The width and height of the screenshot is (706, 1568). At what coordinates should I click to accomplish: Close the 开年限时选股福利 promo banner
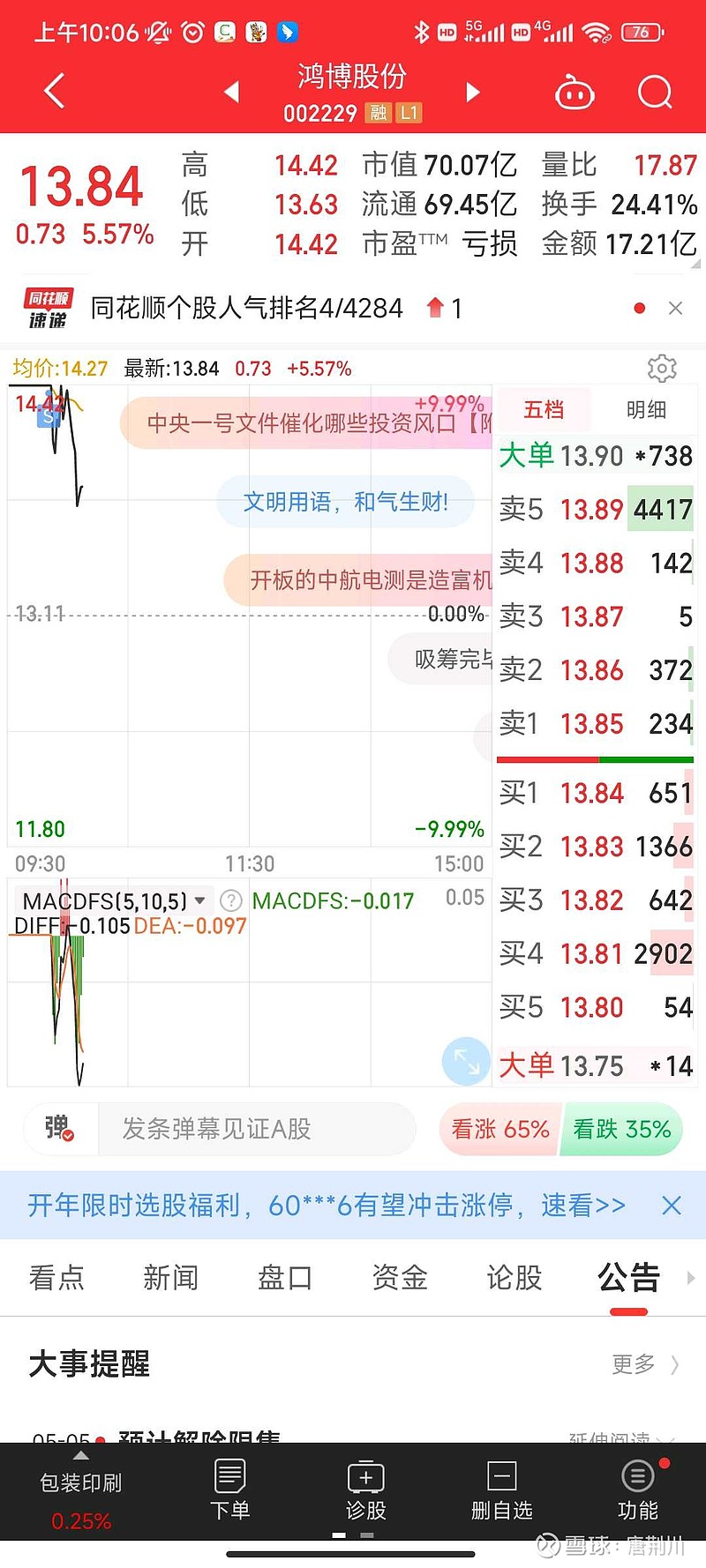(x=672, y=1206)
